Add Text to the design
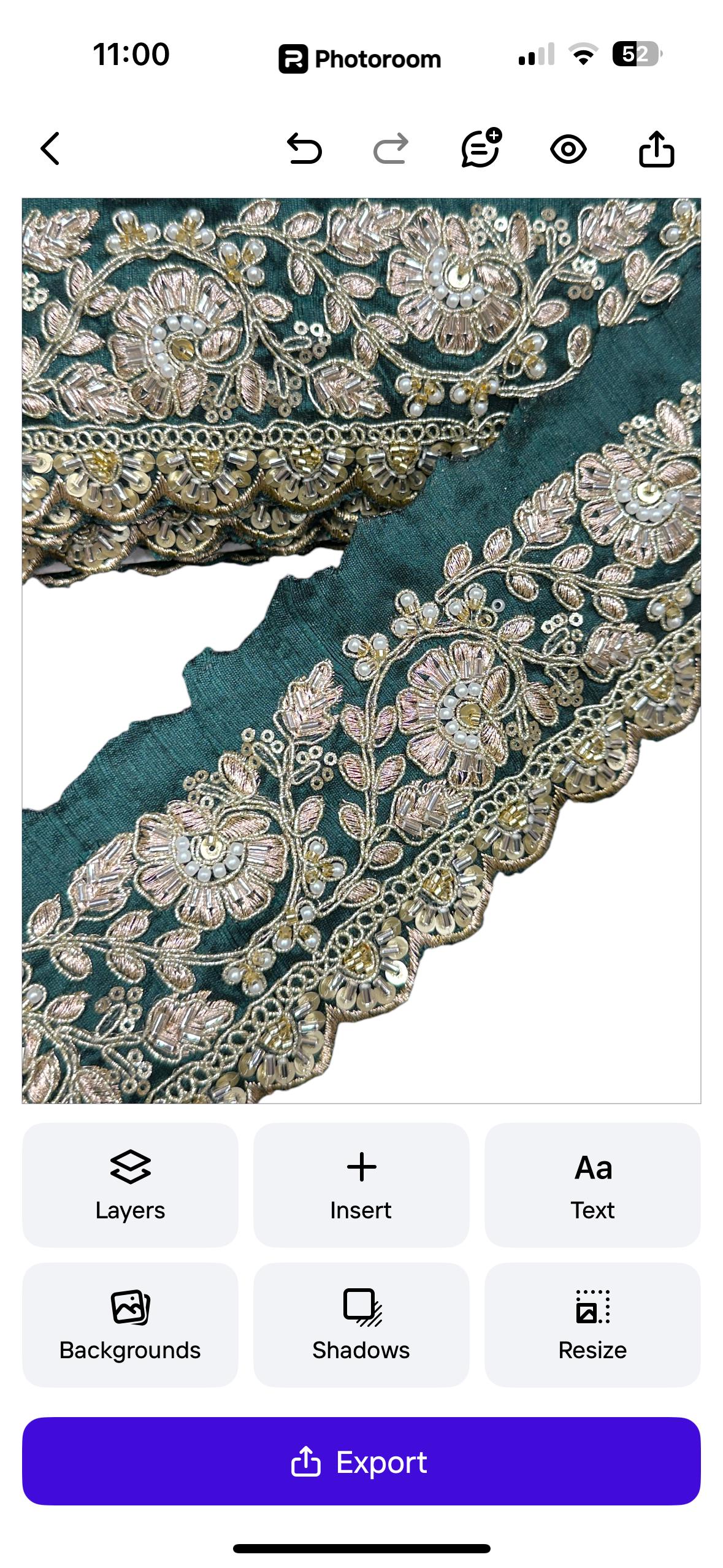The height and width of the screenshot is (1568, 723). coord(592,1185)
